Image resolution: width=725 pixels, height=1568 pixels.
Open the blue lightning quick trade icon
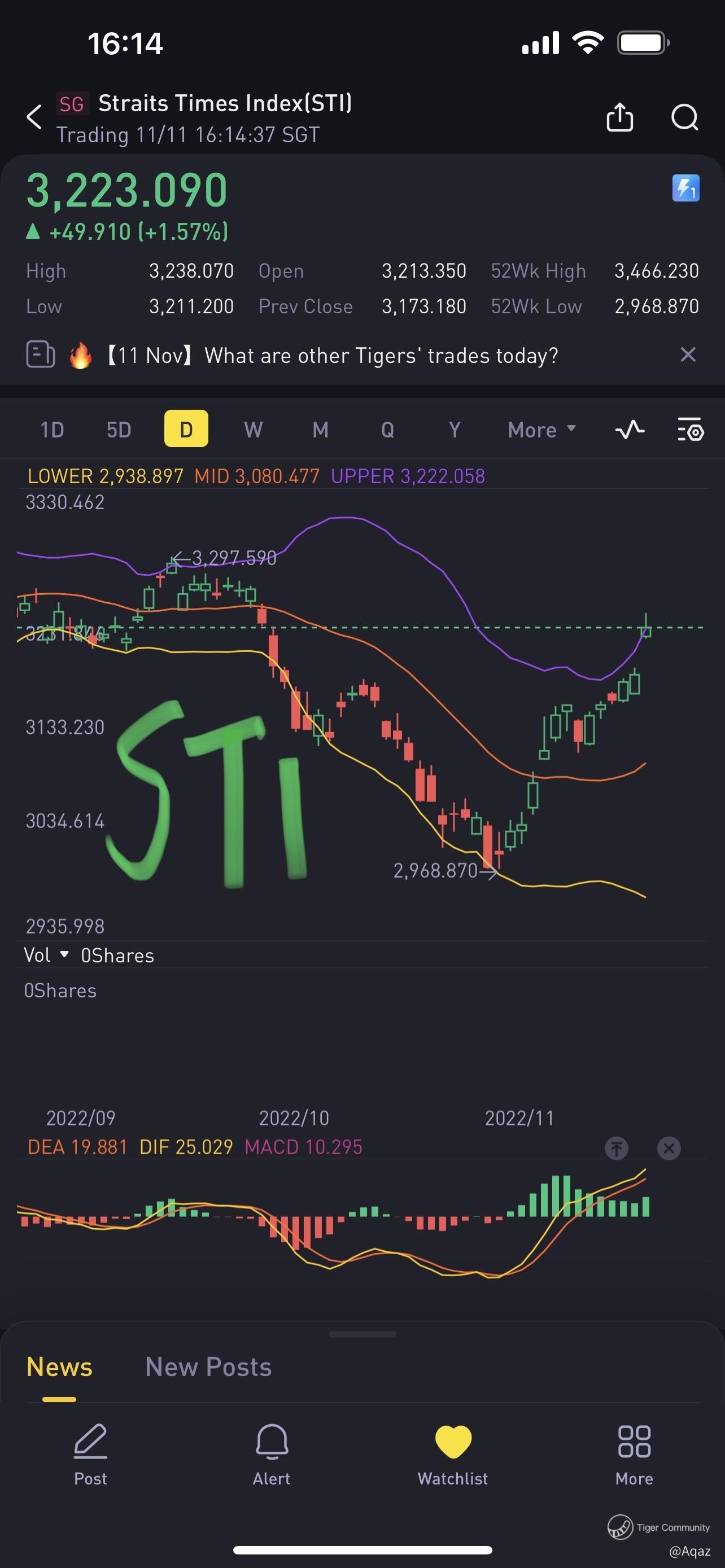pos(685,188)
